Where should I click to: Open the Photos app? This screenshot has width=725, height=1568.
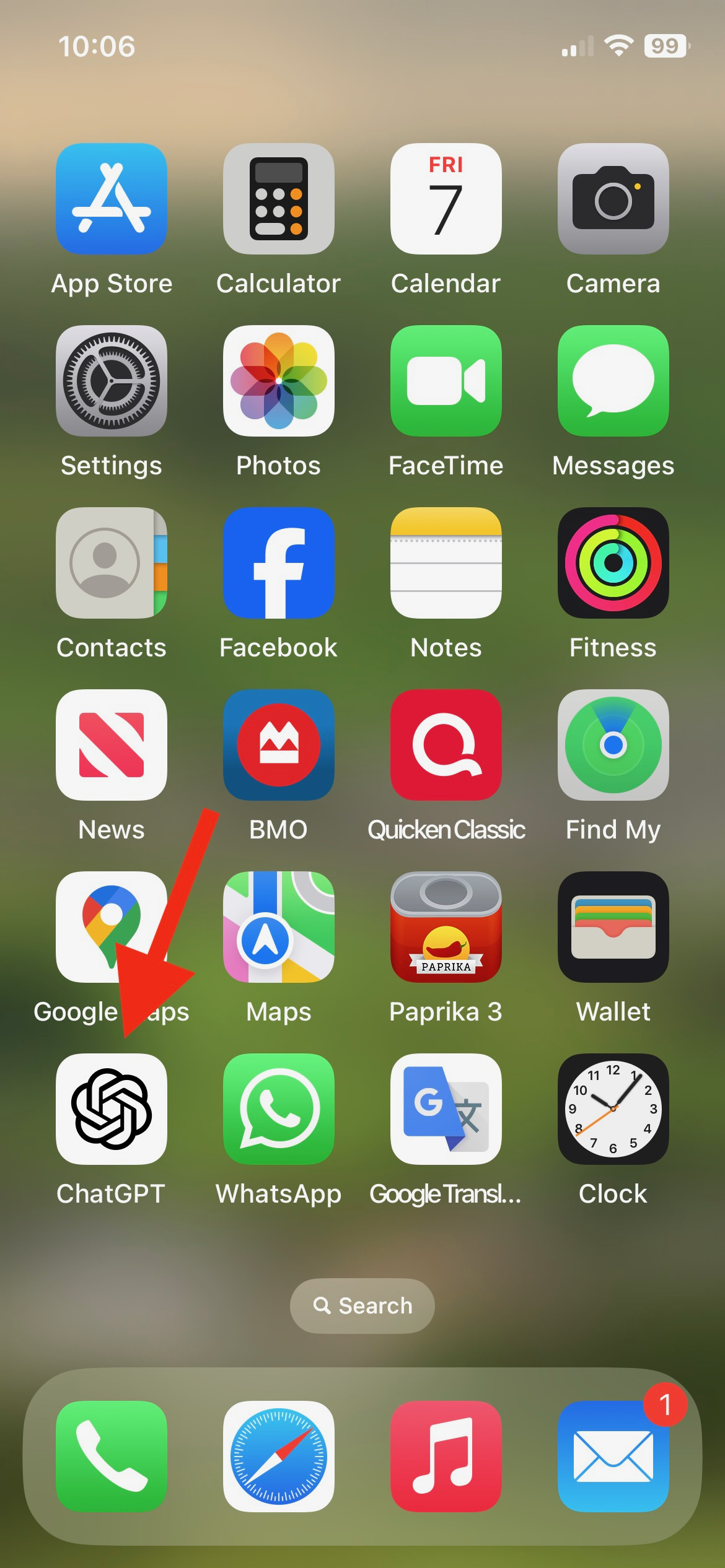click(x=279, y=381)
